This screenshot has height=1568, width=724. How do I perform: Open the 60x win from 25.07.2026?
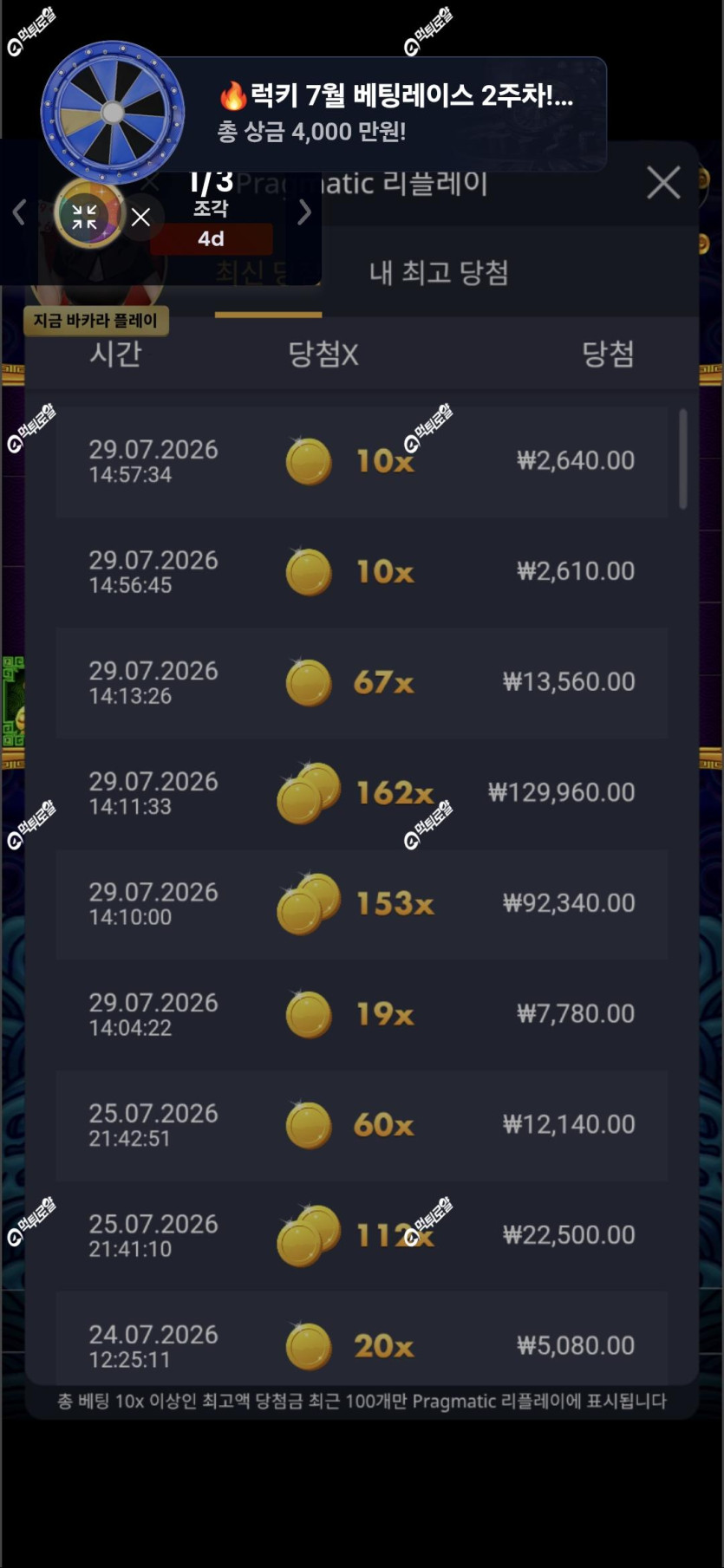[x=362, y=1125]
